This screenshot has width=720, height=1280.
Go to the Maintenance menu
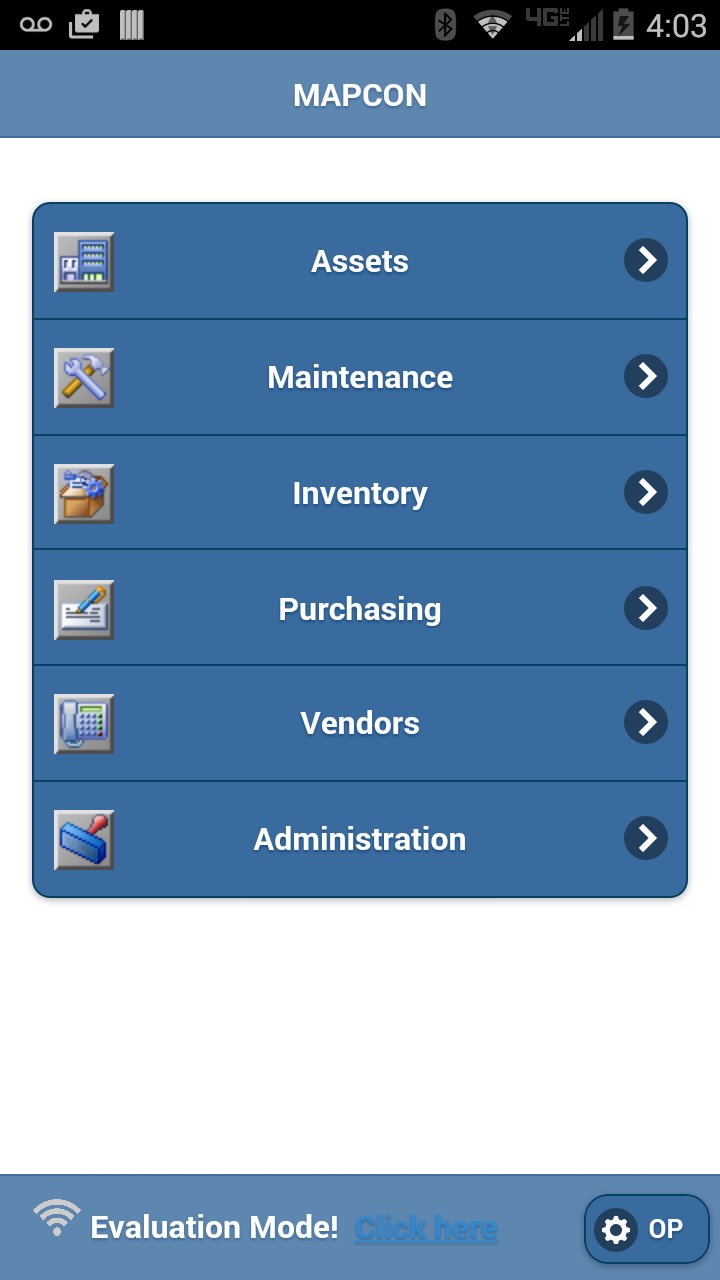point(360,377)
